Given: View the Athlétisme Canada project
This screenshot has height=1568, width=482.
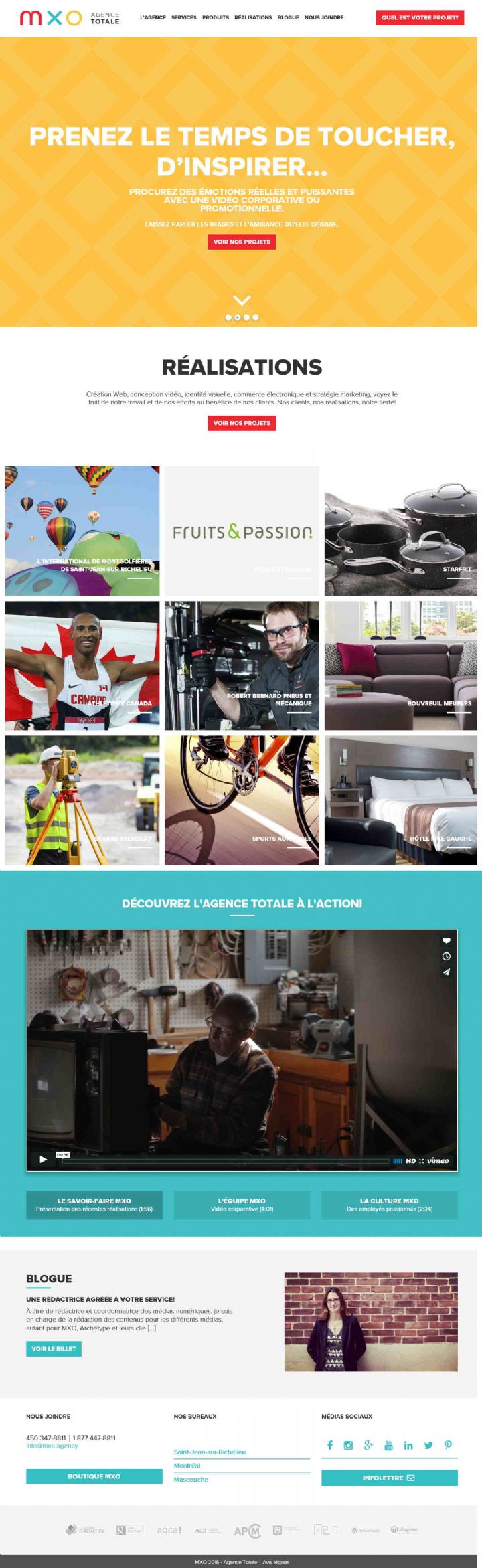Looking at the screenshot, I should pyautogui.click(x=82, y=665).
